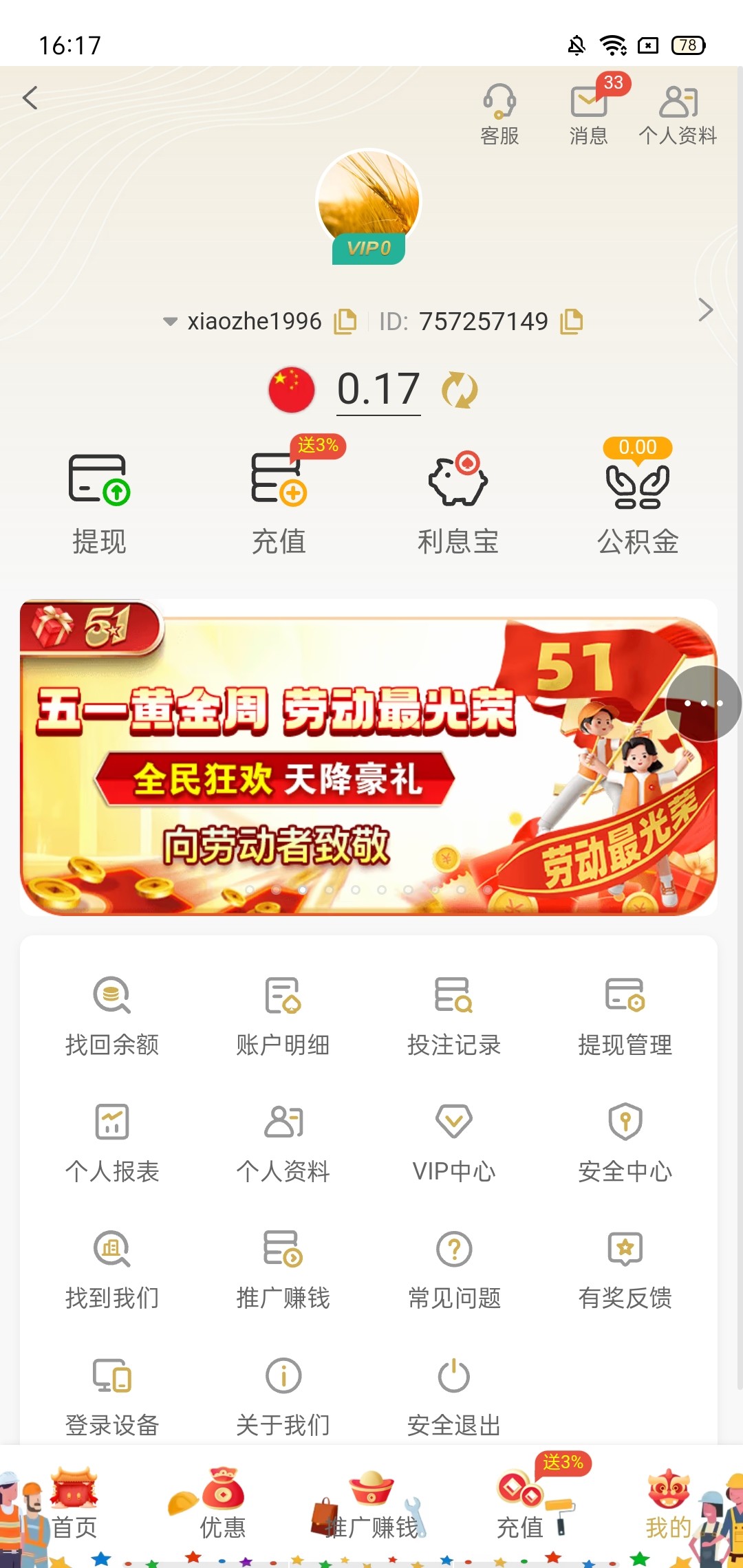Image resolution: width=743 pixels, height=1568 pixels.
Task: Open VIP中心
Action: coord(453,1142)
